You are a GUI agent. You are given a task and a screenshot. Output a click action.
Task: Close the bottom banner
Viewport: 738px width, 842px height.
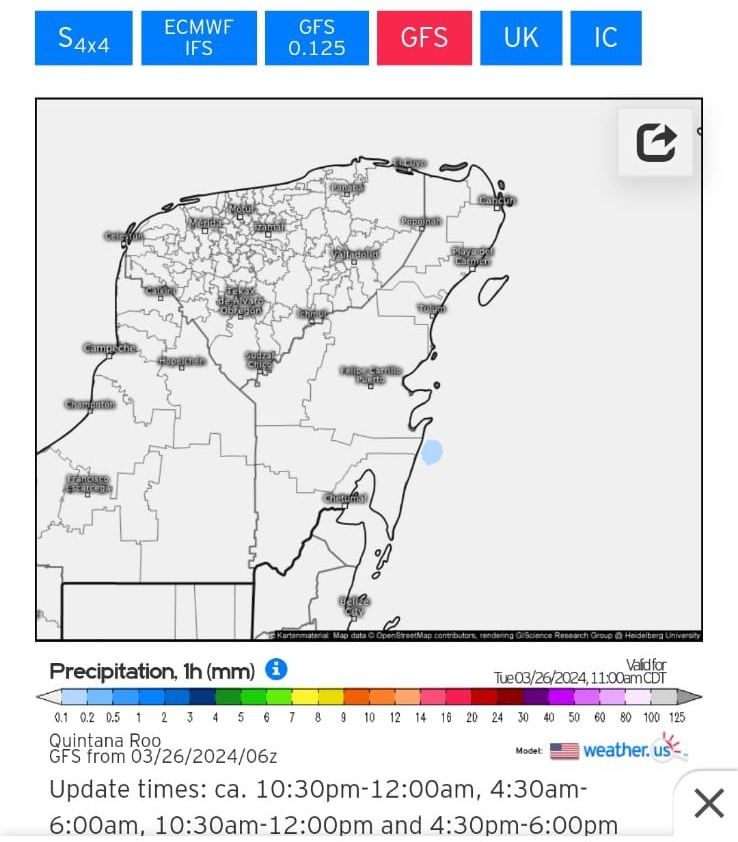tap(708, 803)
